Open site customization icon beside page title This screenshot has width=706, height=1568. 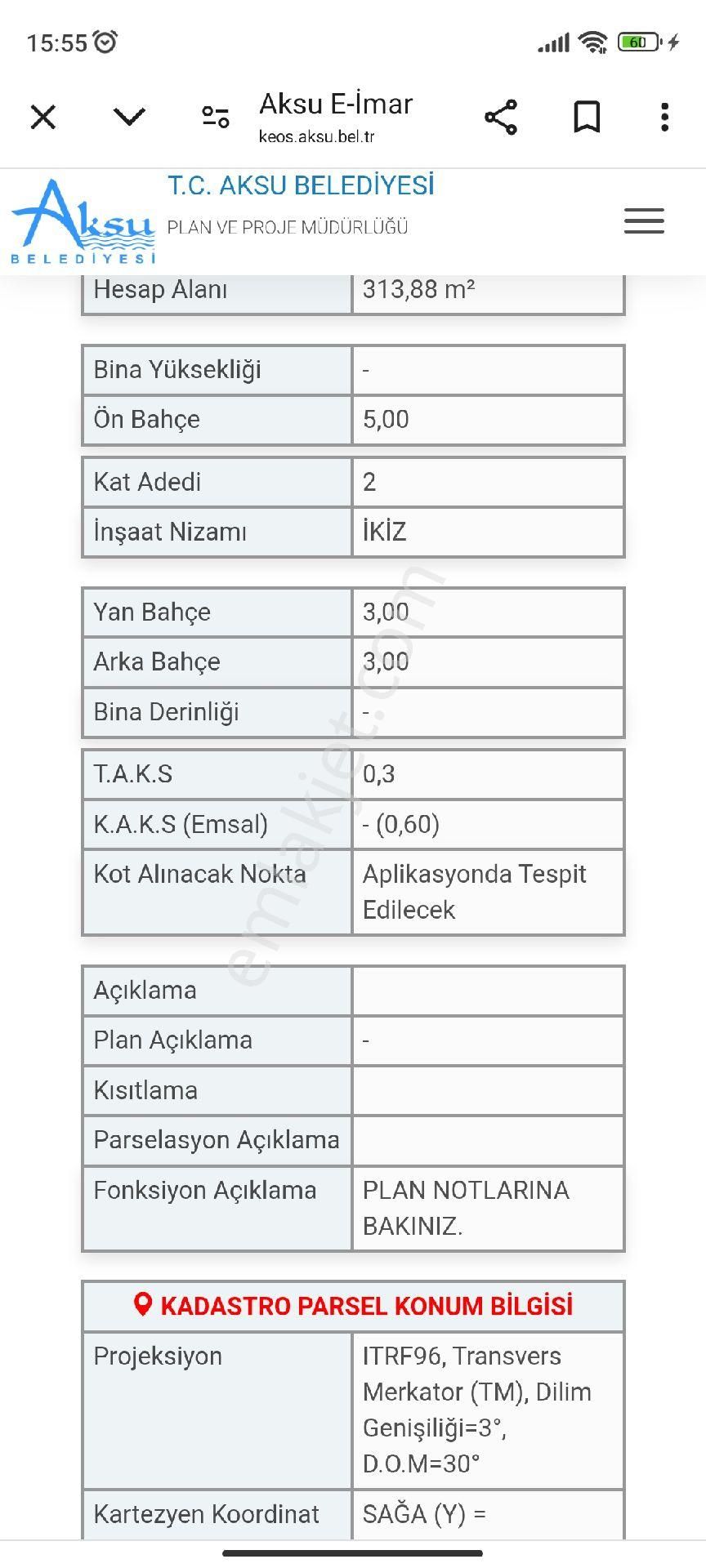(214, 117)
